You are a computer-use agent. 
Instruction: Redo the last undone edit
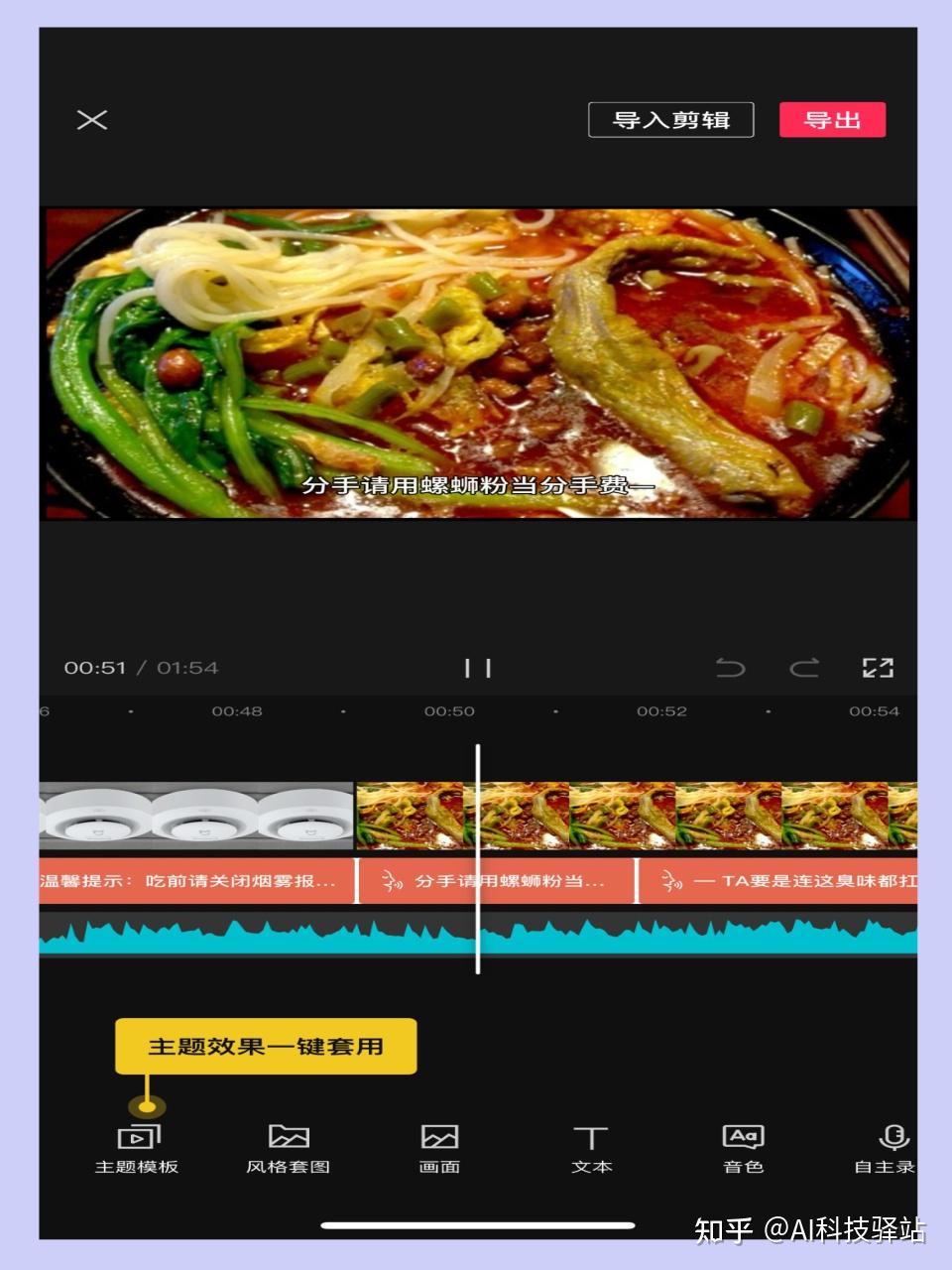coord(804,668)
